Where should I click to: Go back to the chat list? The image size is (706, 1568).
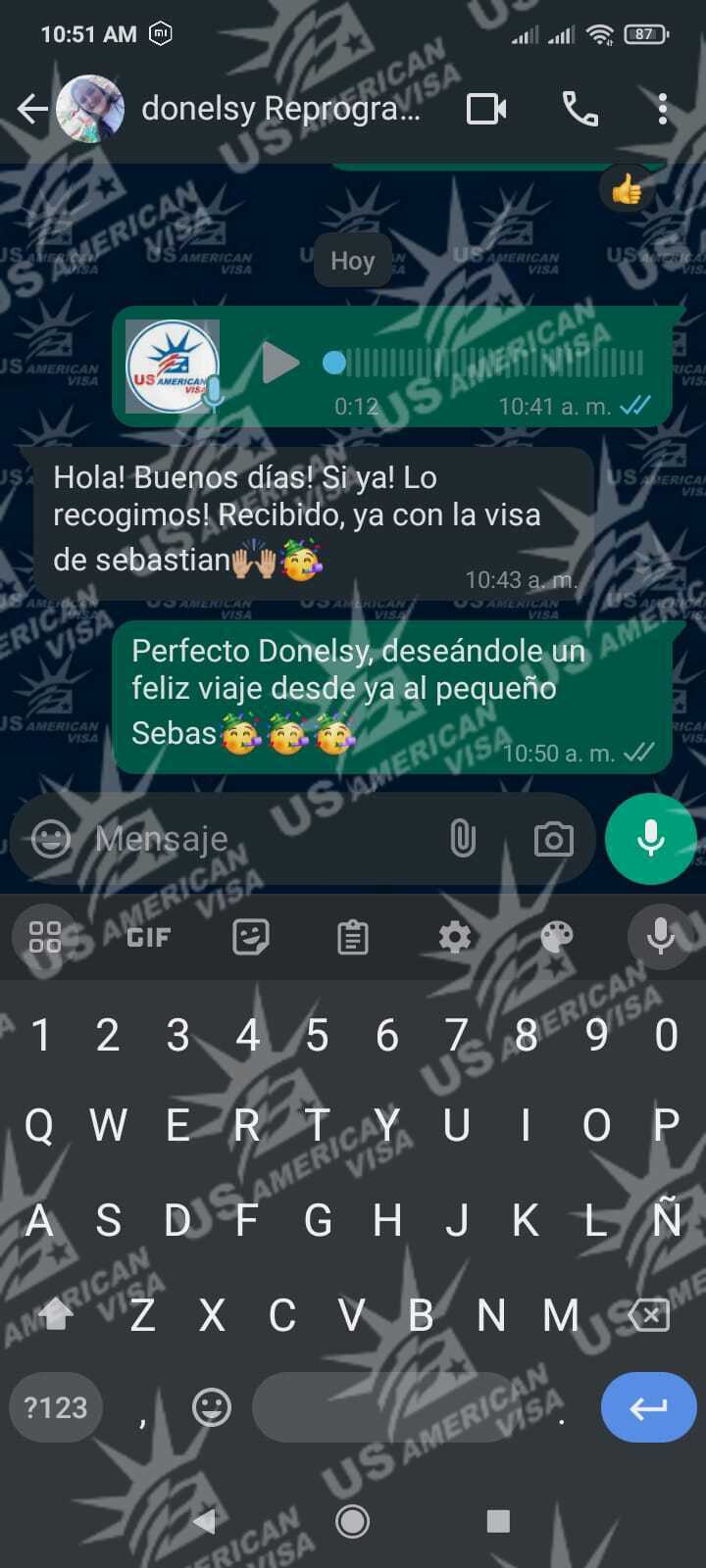(32, 109)
